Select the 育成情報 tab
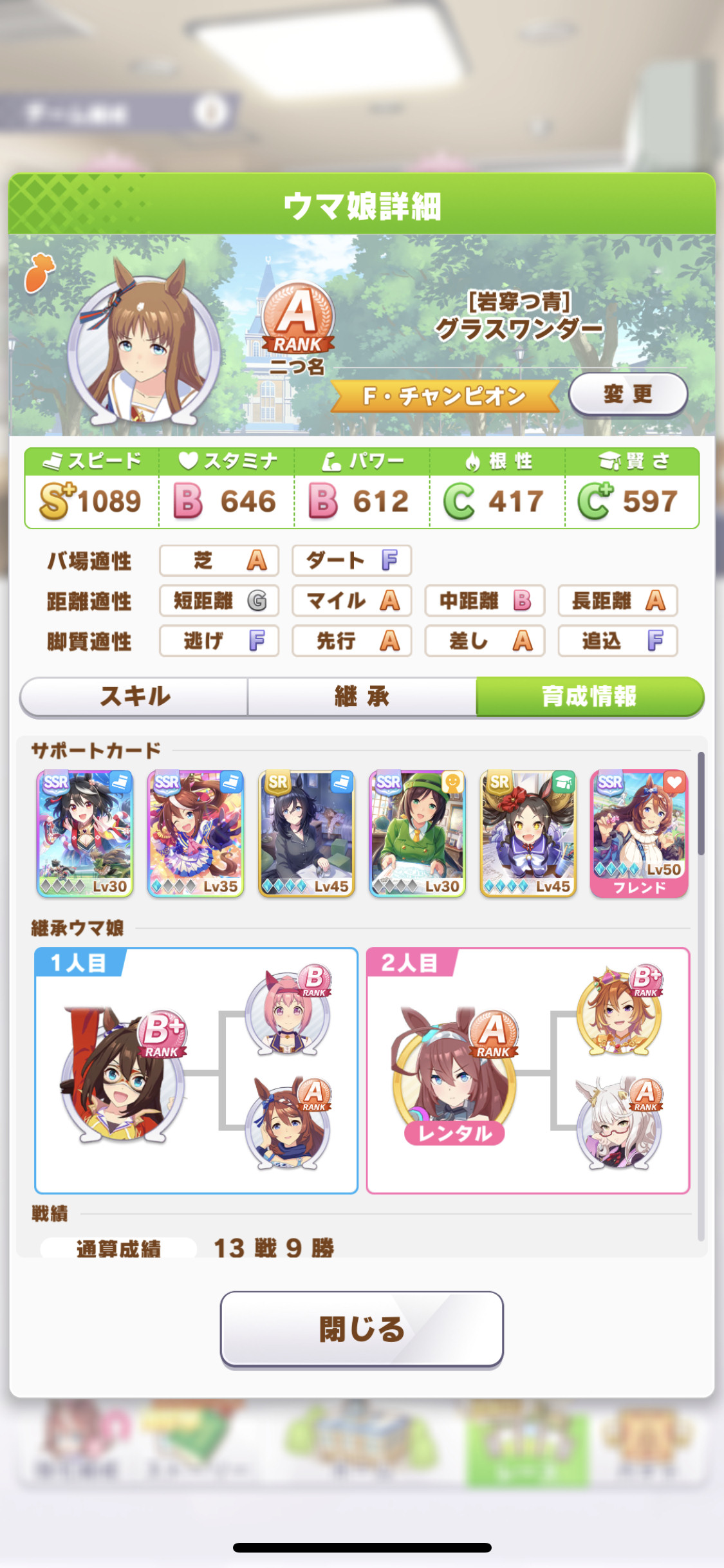This screenshot has height=1568, width=724. (x=589, y=696)
